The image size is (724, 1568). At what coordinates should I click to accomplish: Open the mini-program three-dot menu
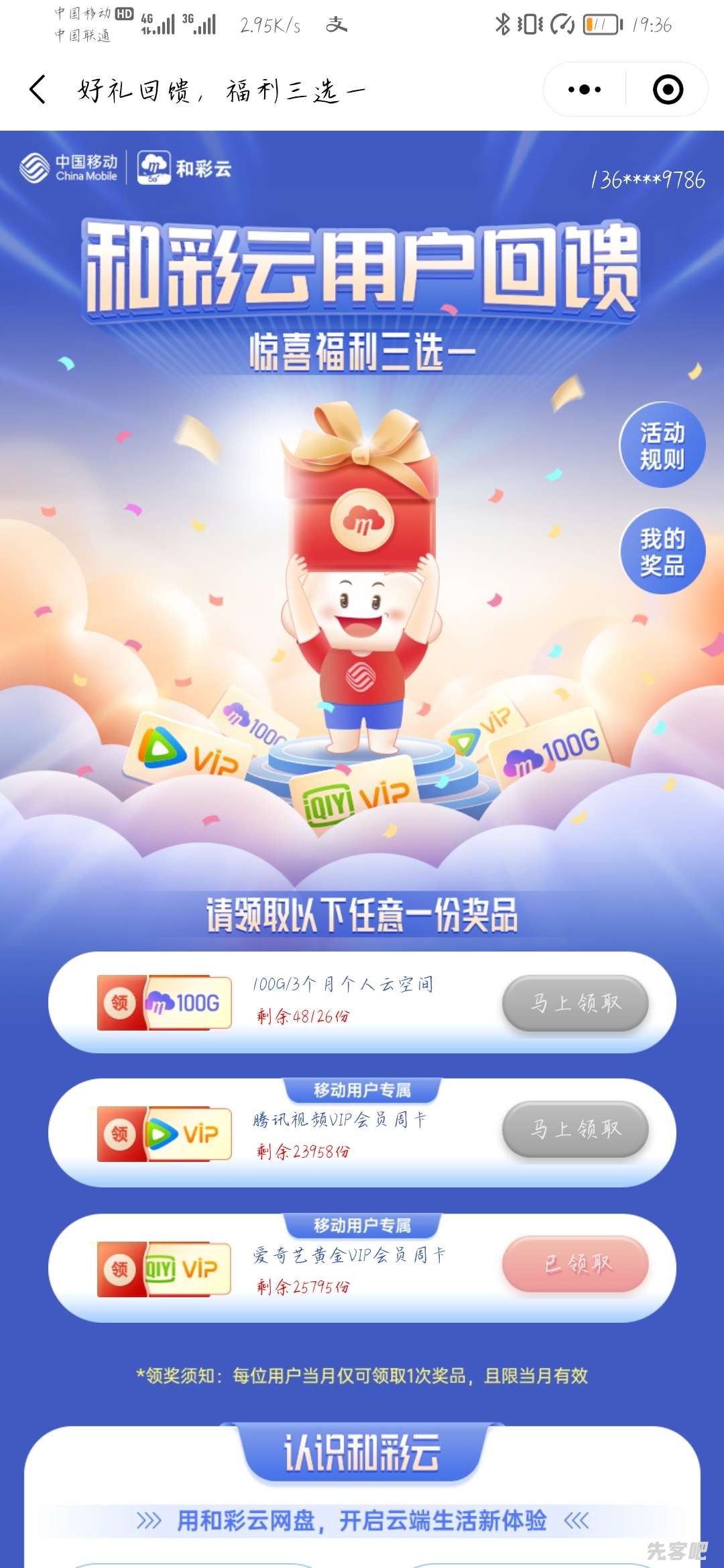tap(584, 89)
